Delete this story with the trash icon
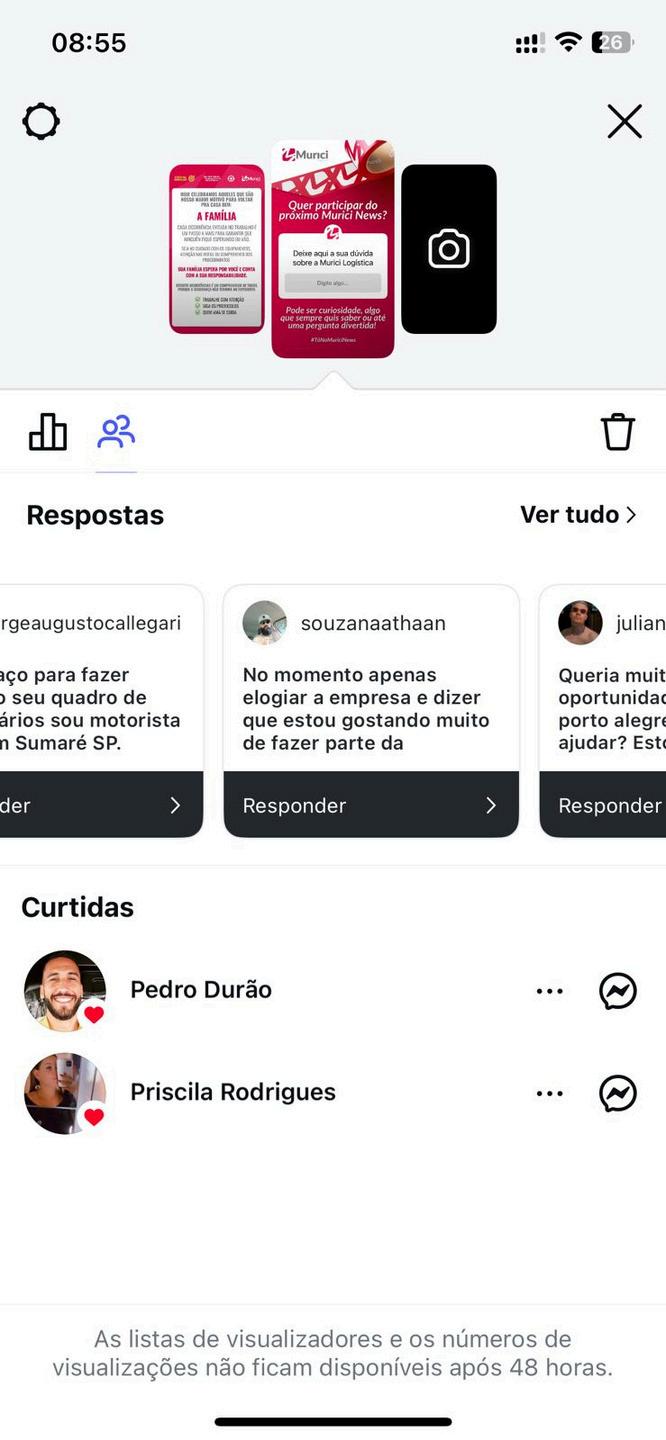 click(x=617, y=432)
